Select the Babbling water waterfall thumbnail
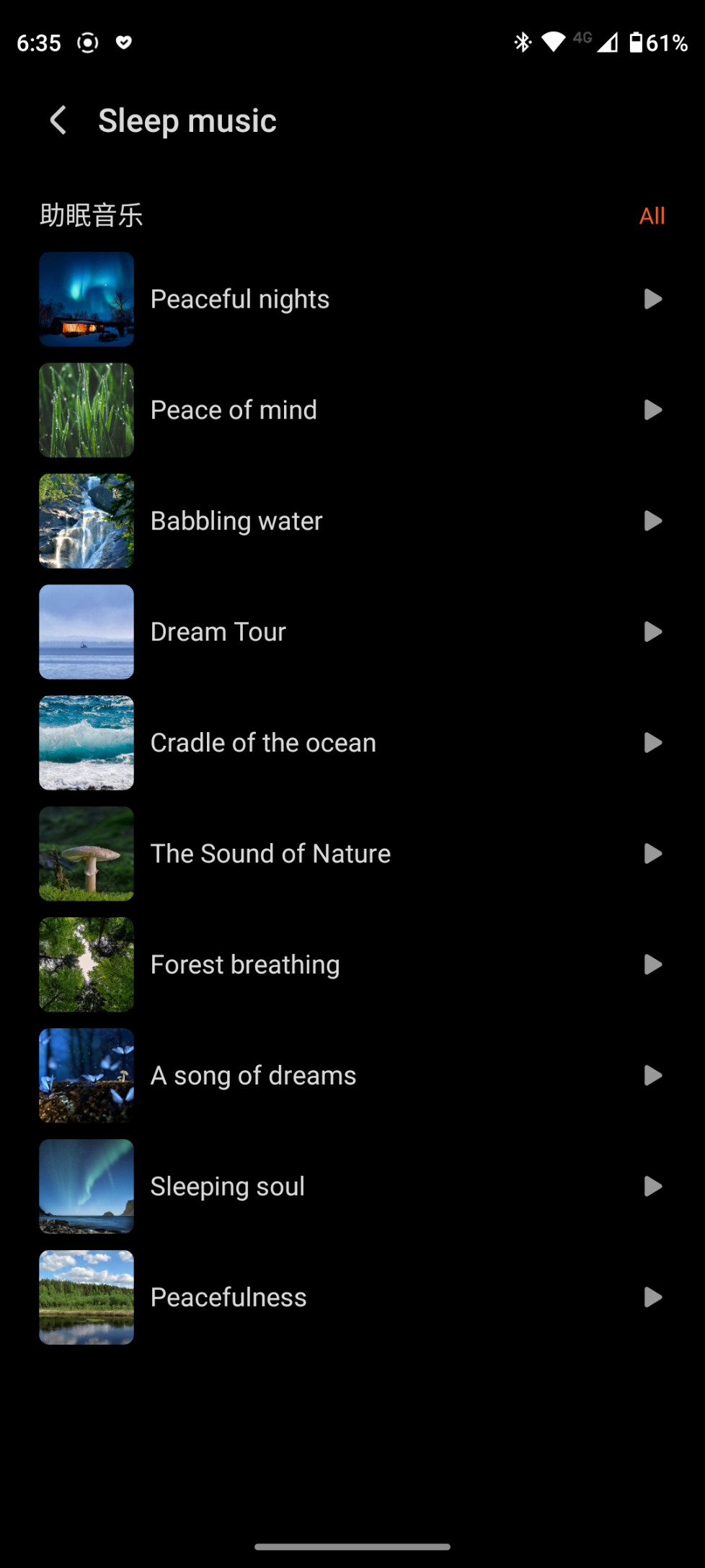 87,521
